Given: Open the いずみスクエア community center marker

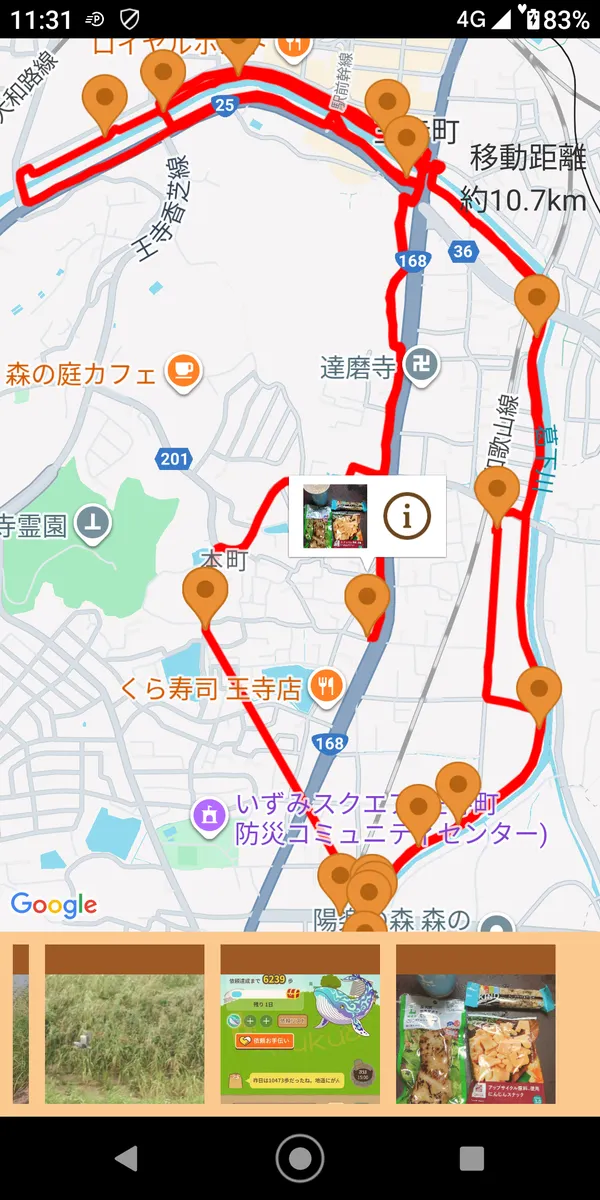Looking at the screenshot, I should 209,815.
